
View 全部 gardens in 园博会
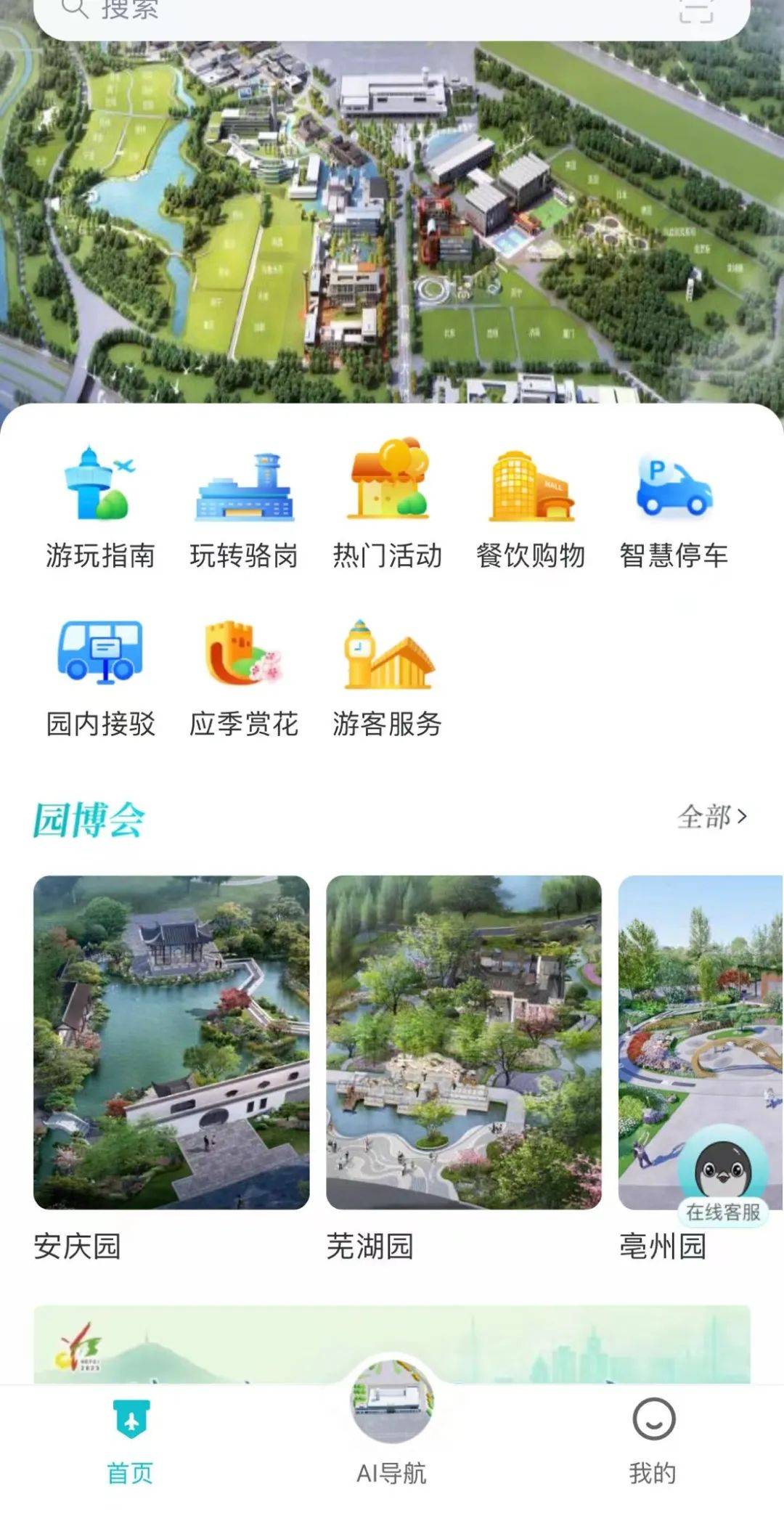pos(712,817)
